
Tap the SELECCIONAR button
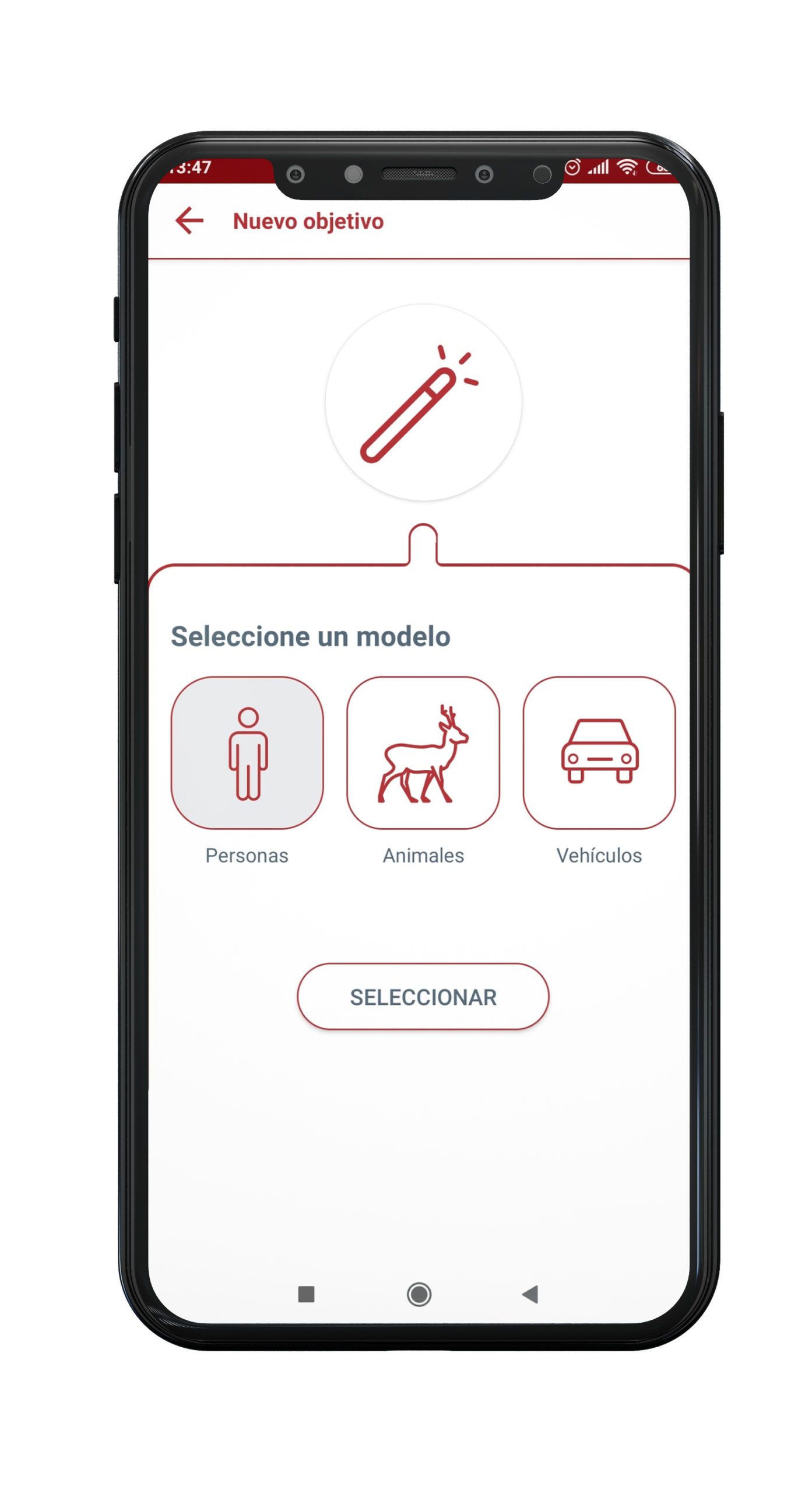pos(423,997)
